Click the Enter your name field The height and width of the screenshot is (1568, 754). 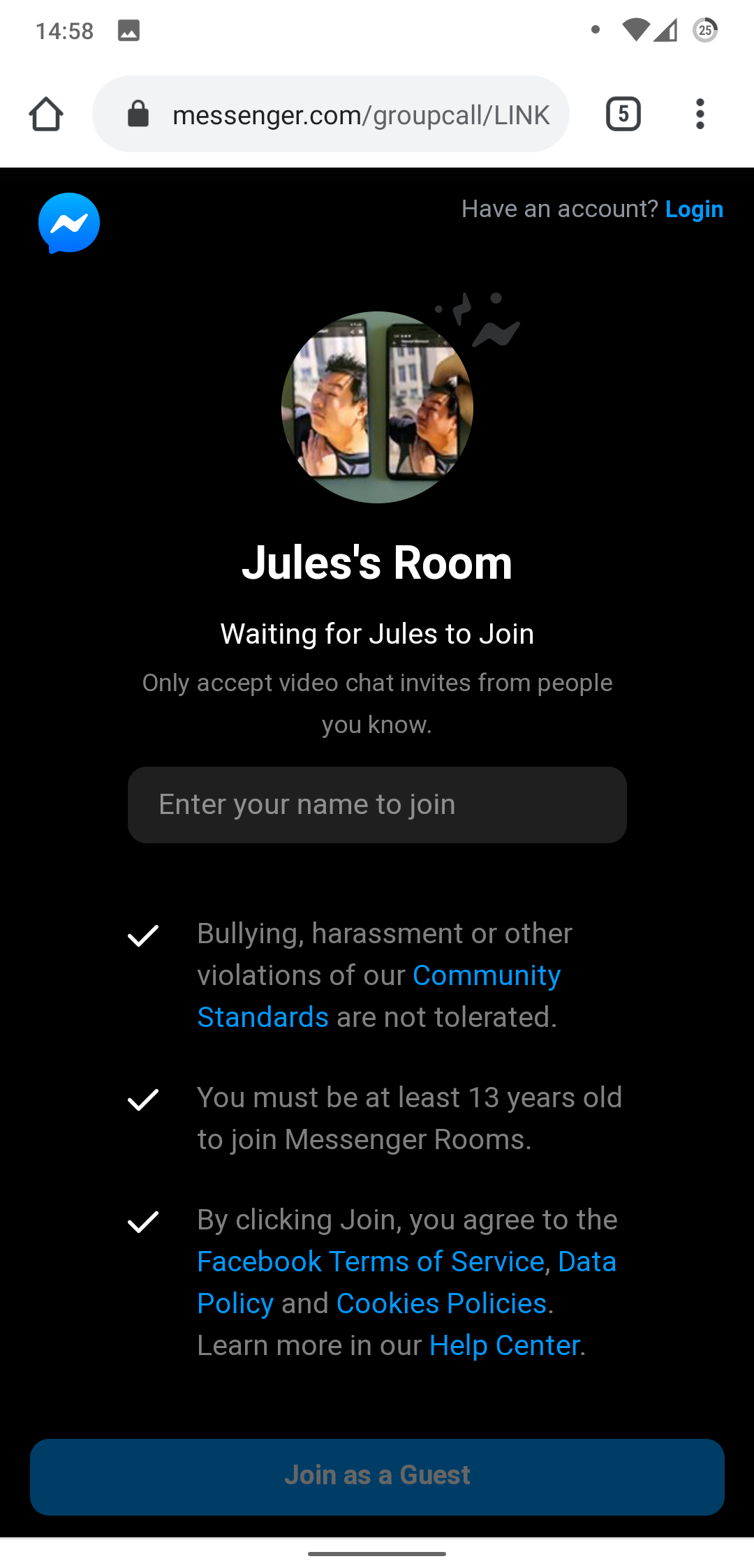click(377, 804)
